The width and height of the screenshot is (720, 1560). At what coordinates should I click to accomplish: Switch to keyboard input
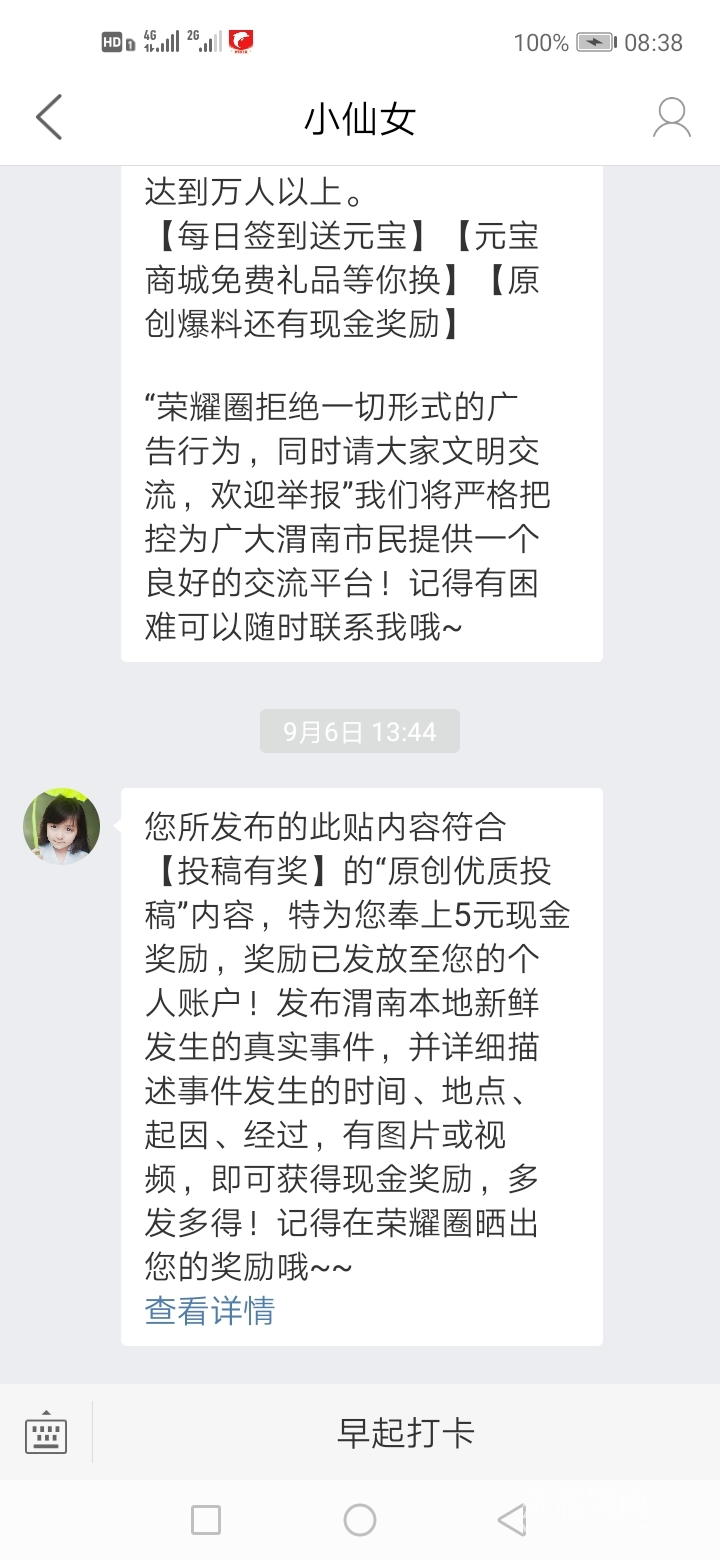pyautogui.click(x=46, y=1433)
